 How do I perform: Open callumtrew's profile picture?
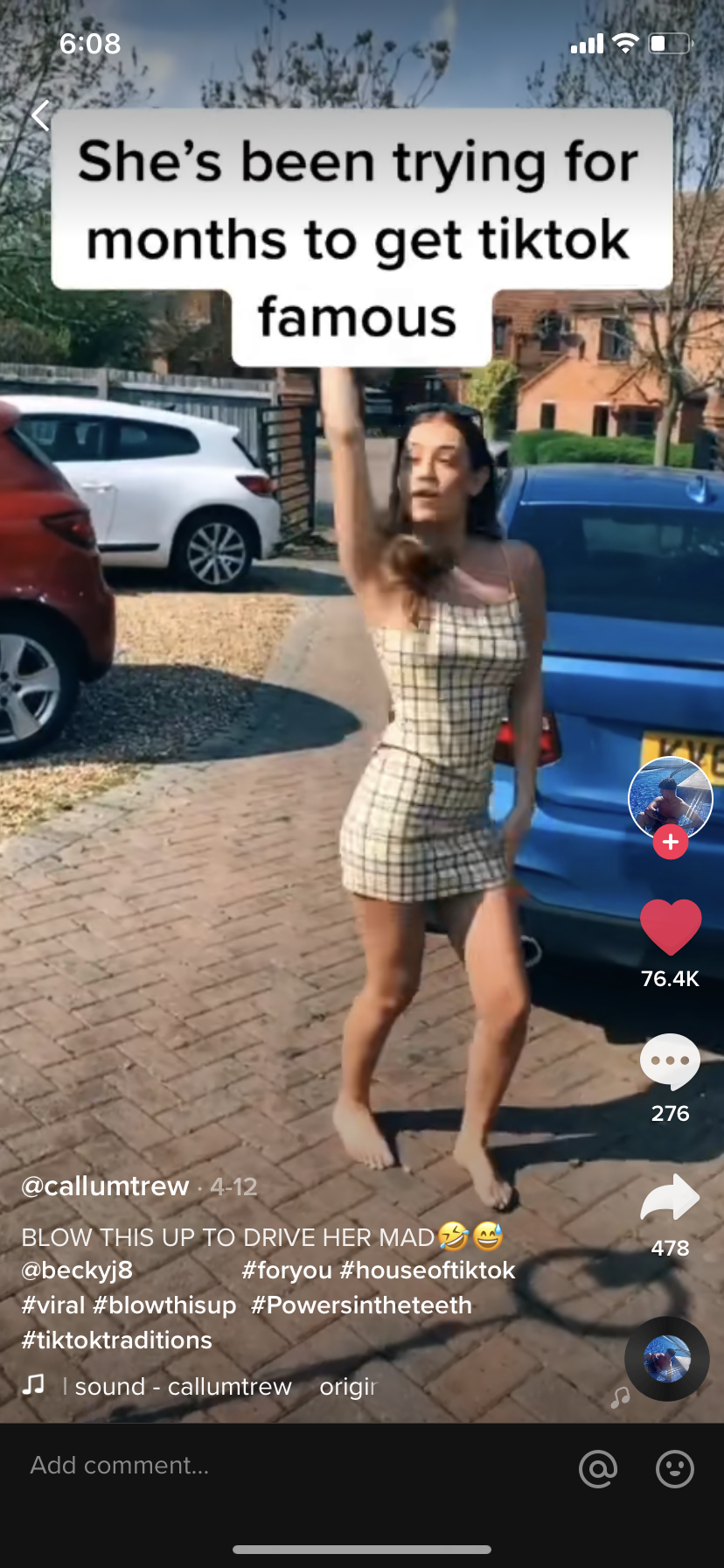(x=671, y=798)
